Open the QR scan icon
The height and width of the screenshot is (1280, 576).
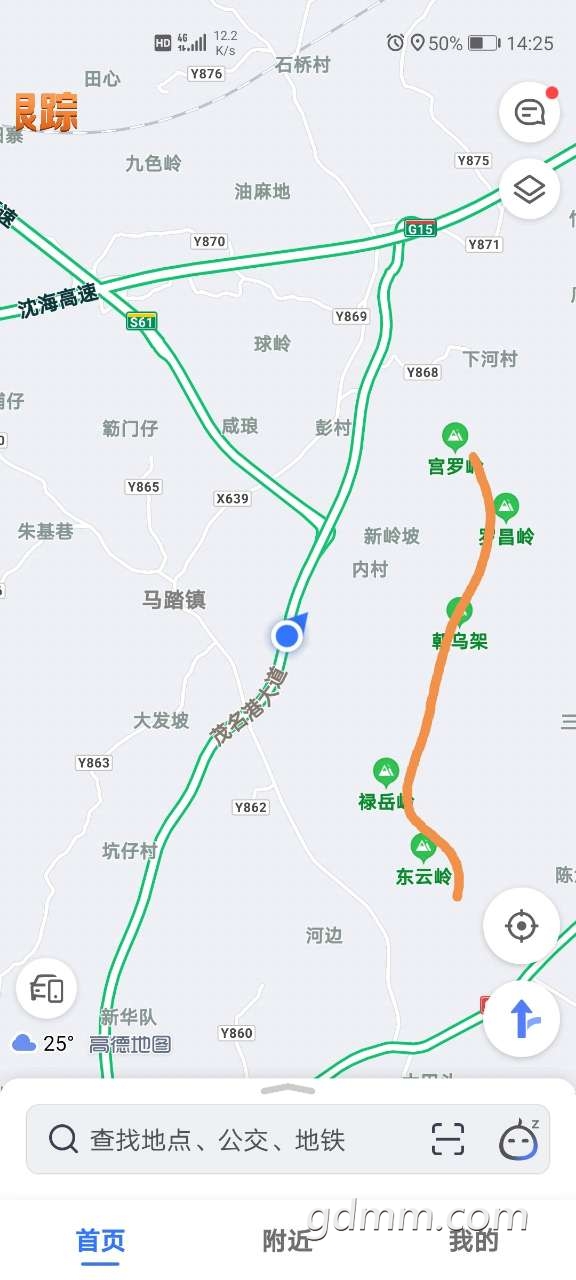tap(448, 1139)
